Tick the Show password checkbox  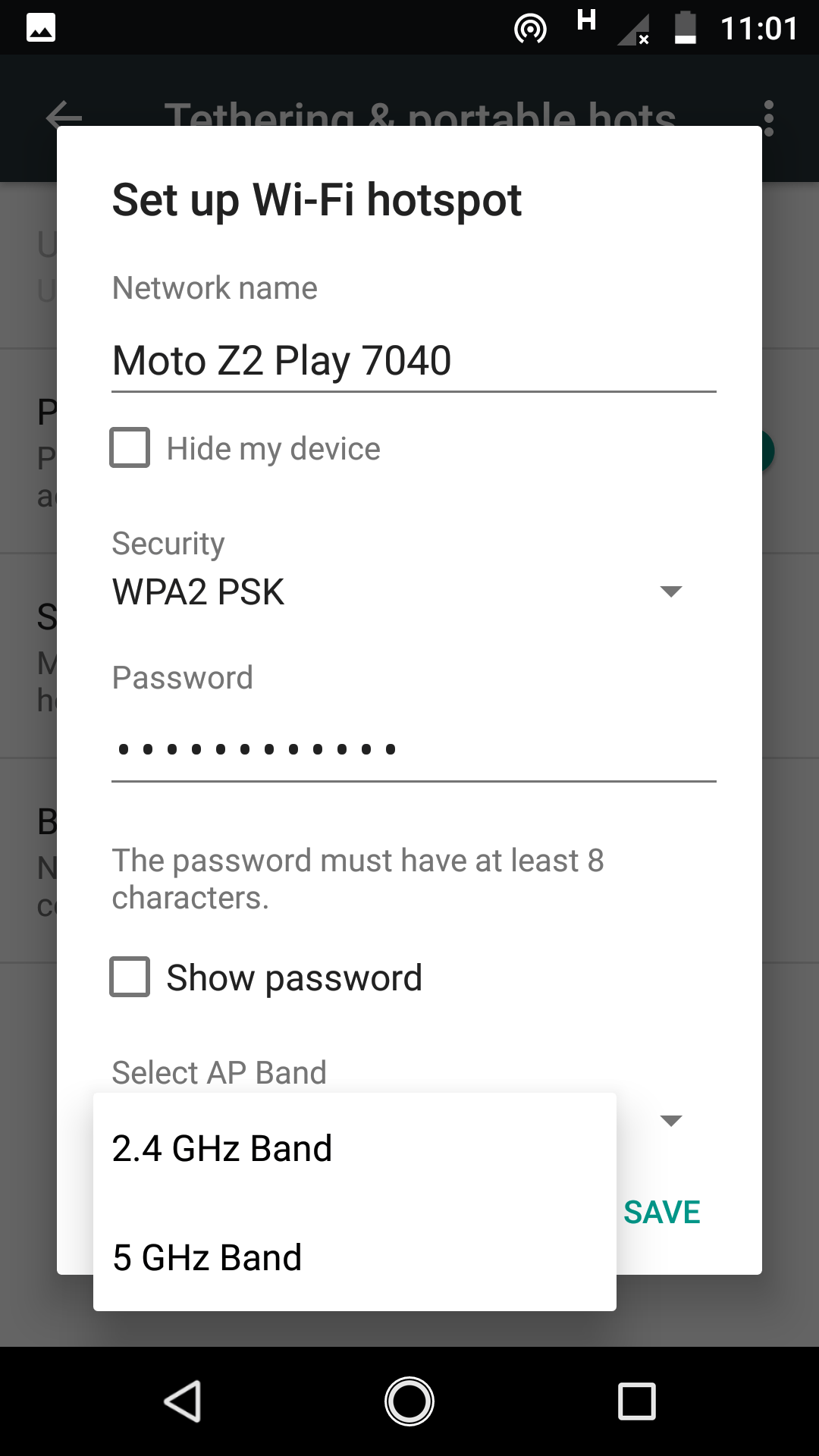click(130, 977)
